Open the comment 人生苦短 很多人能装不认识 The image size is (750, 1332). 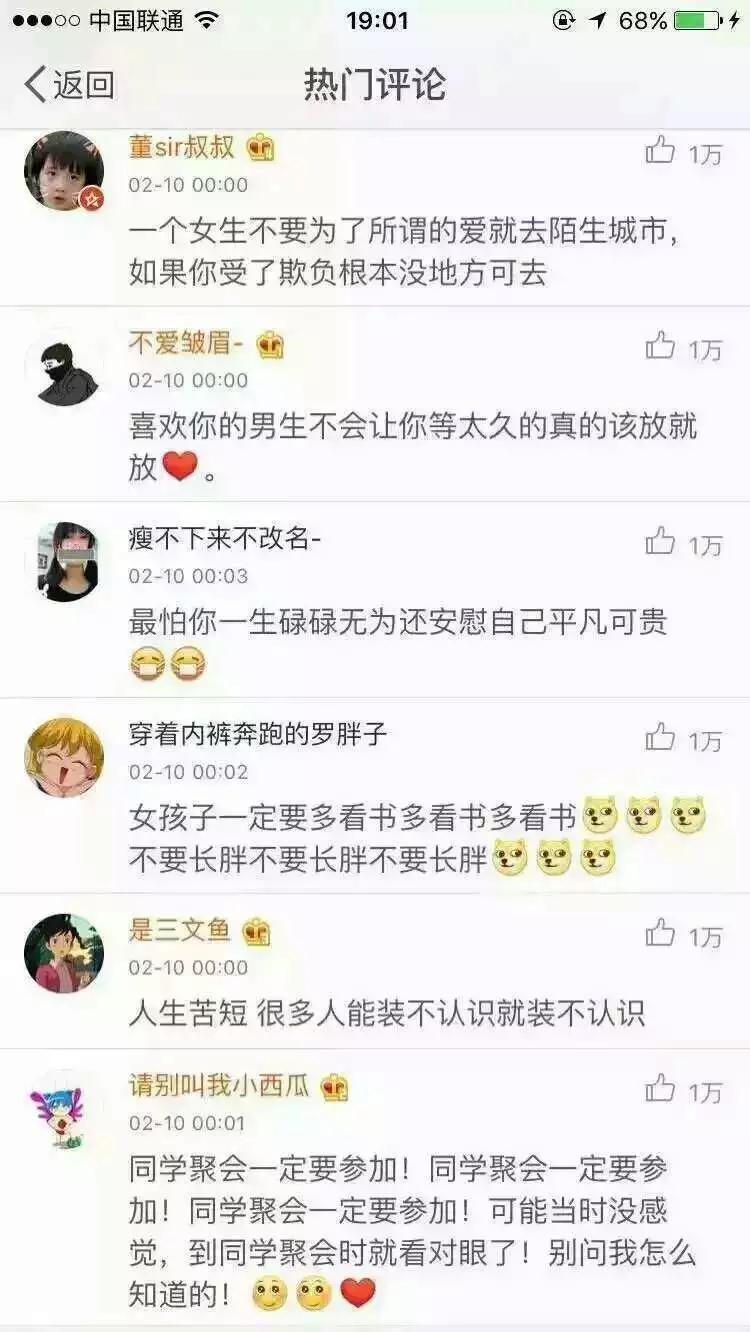[x=387, y=1013]
